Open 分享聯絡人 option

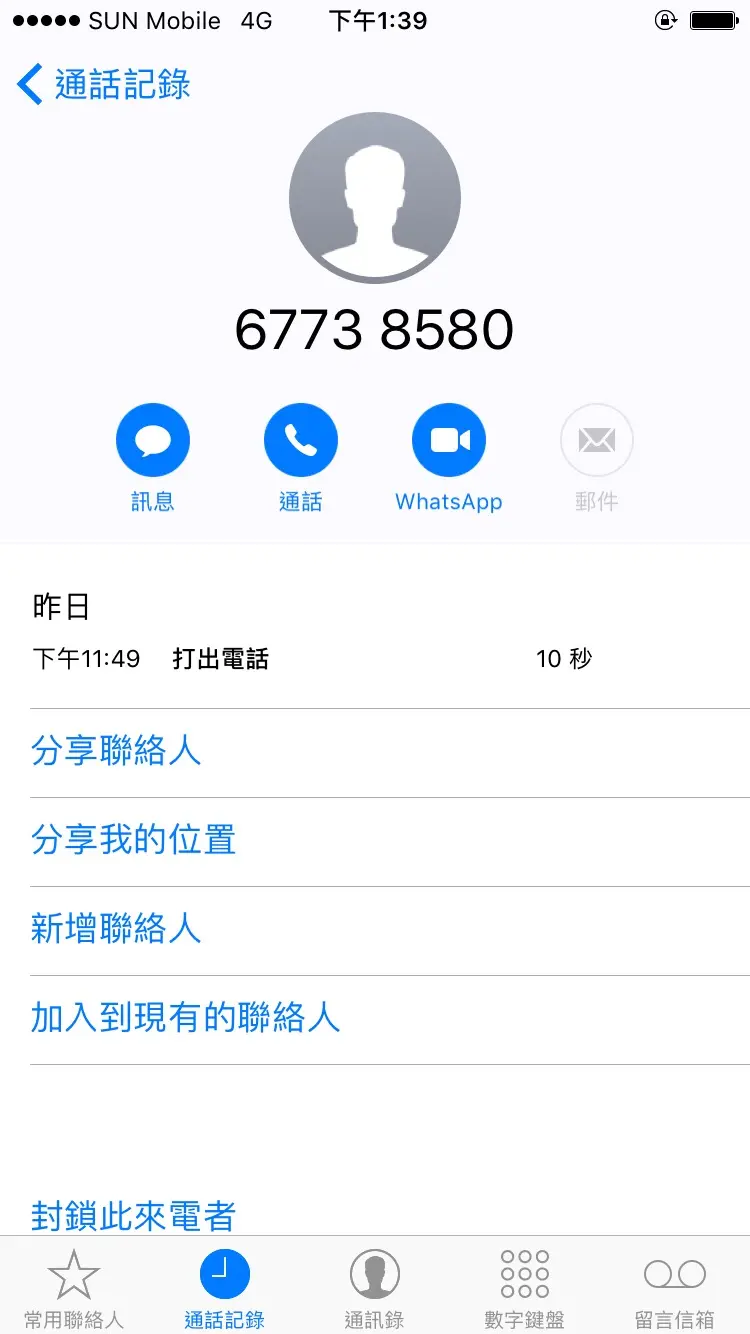tap(390, 752)
